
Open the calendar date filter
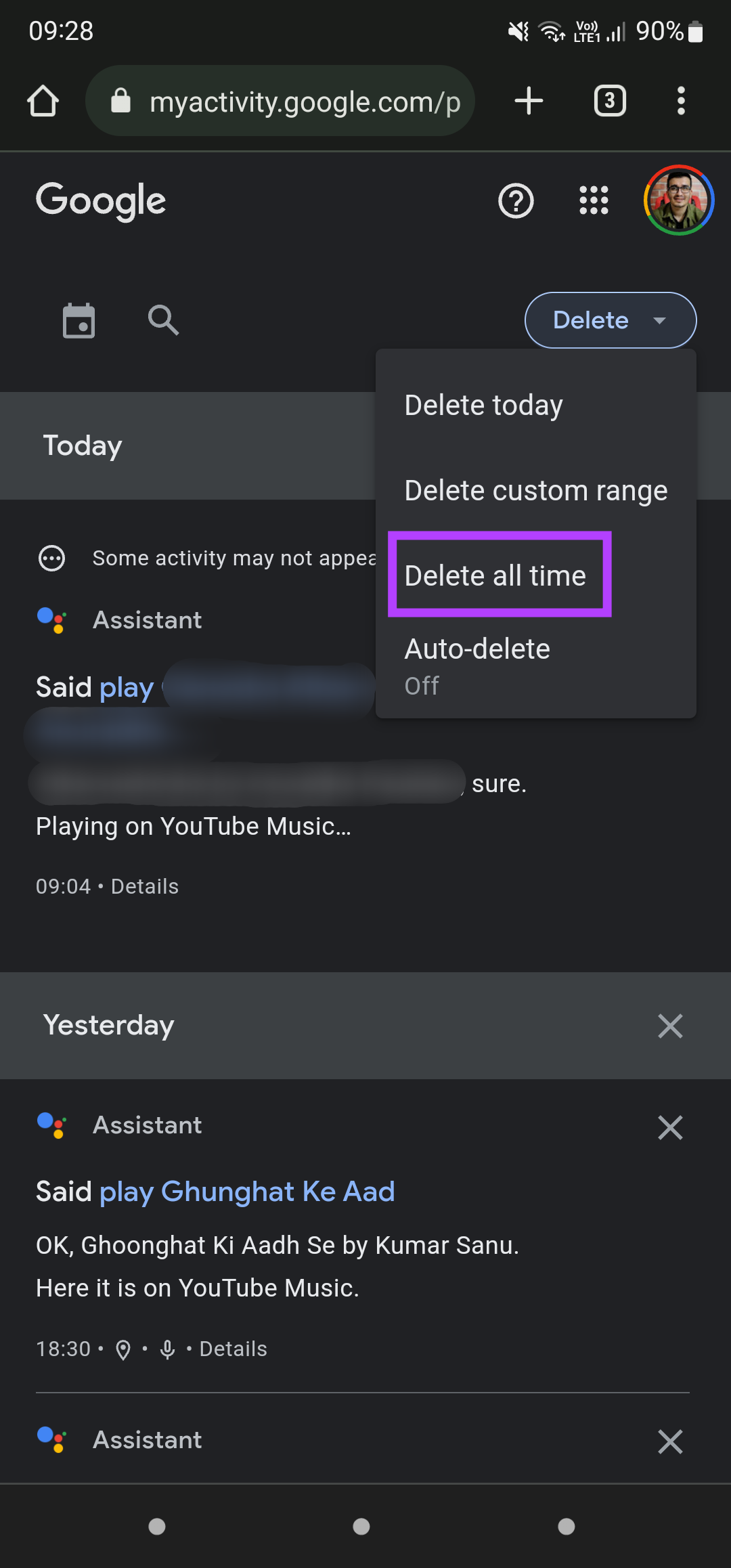coord(79,320)
